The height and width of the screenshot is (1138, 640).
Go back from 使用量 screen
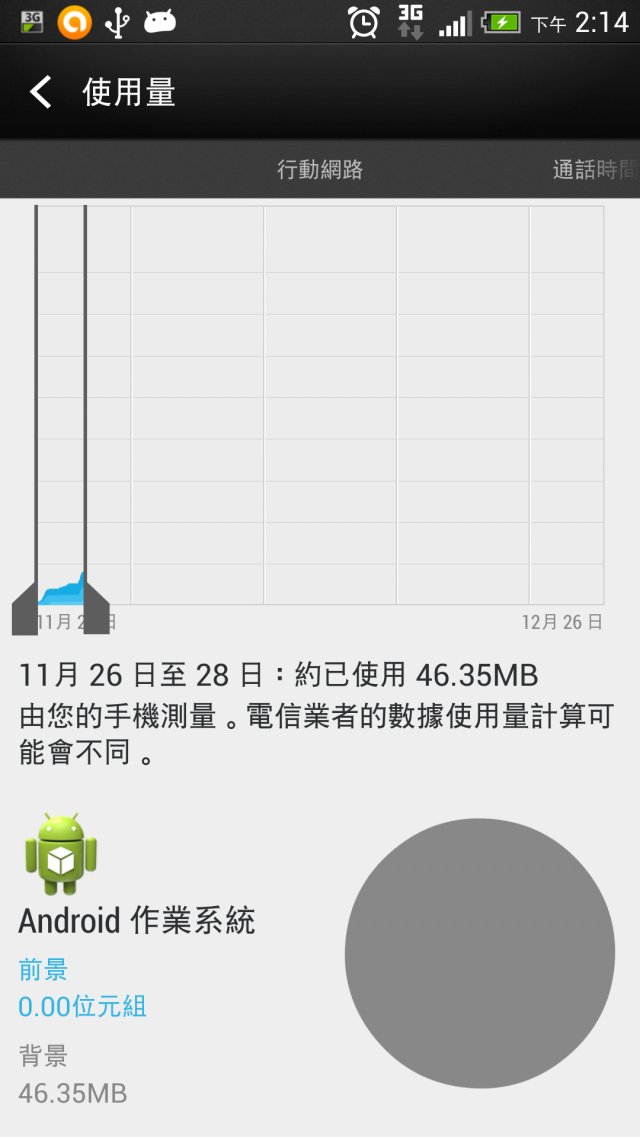(40, 93)
